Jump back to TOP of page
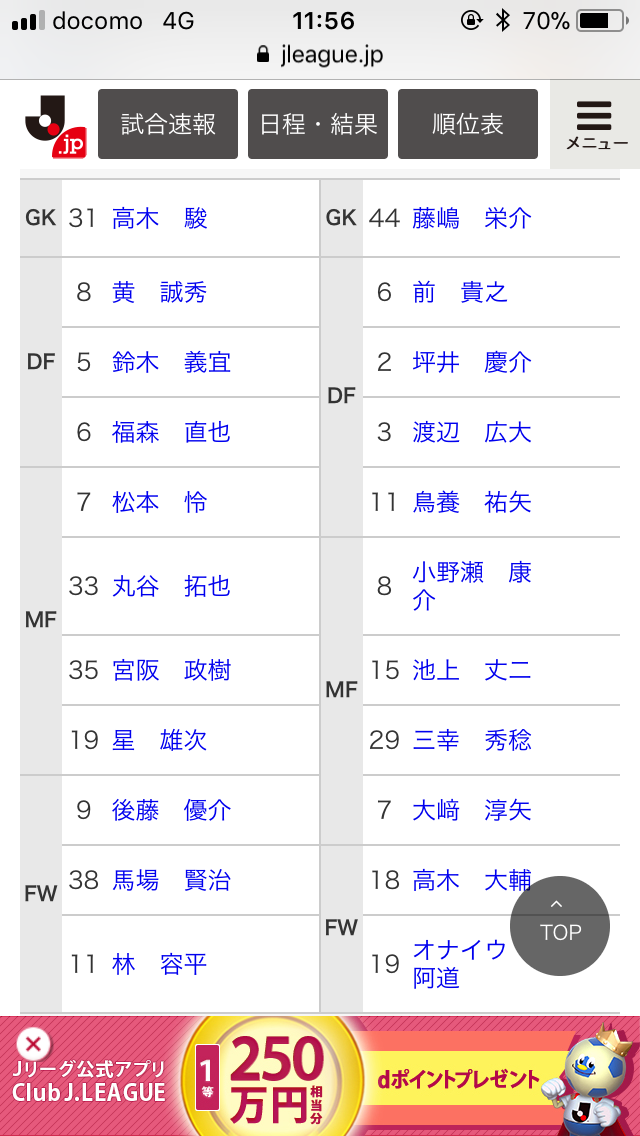 (560, 925)
